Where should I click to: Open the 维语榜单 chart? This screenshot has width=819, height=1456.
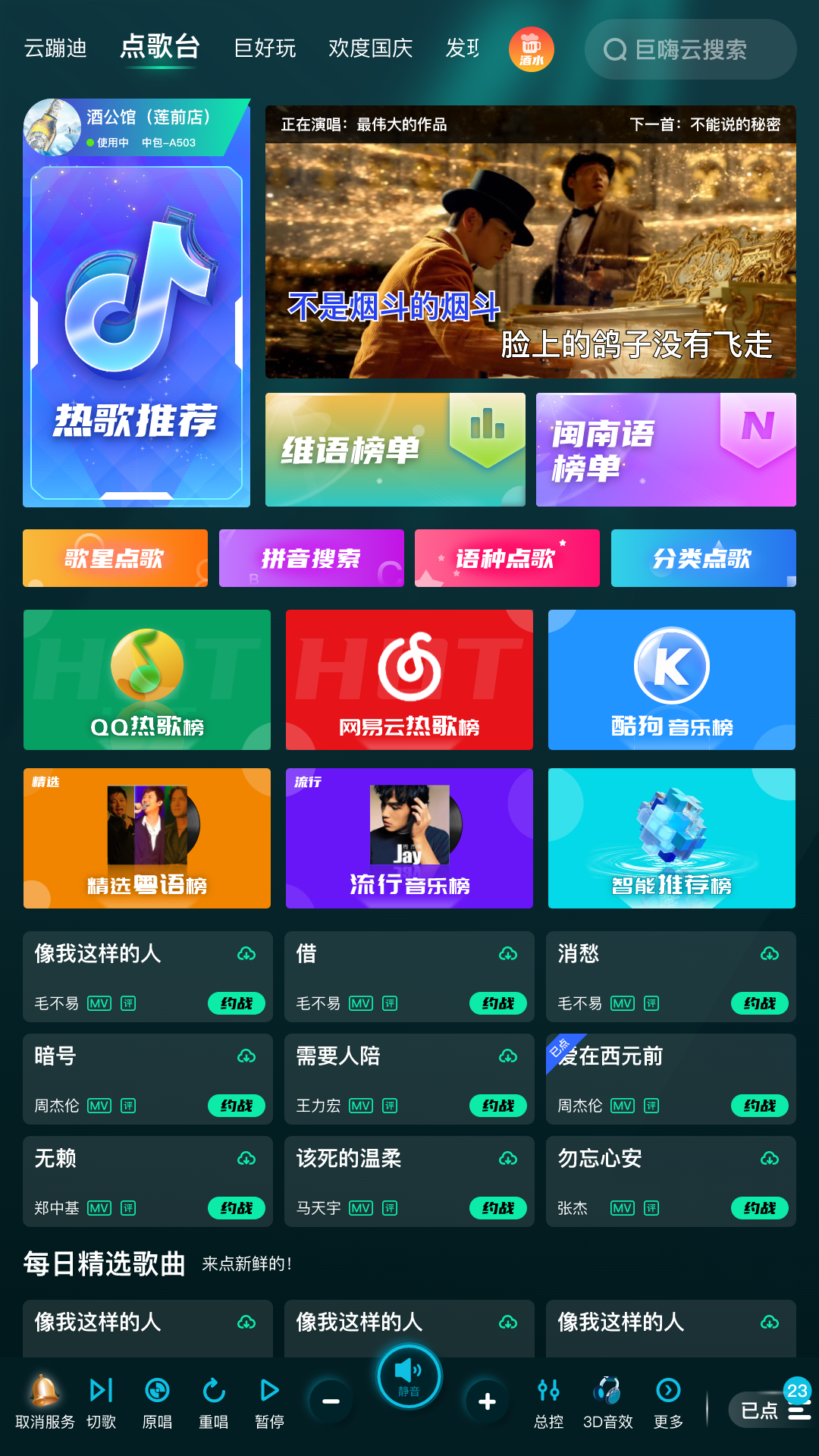395,450
